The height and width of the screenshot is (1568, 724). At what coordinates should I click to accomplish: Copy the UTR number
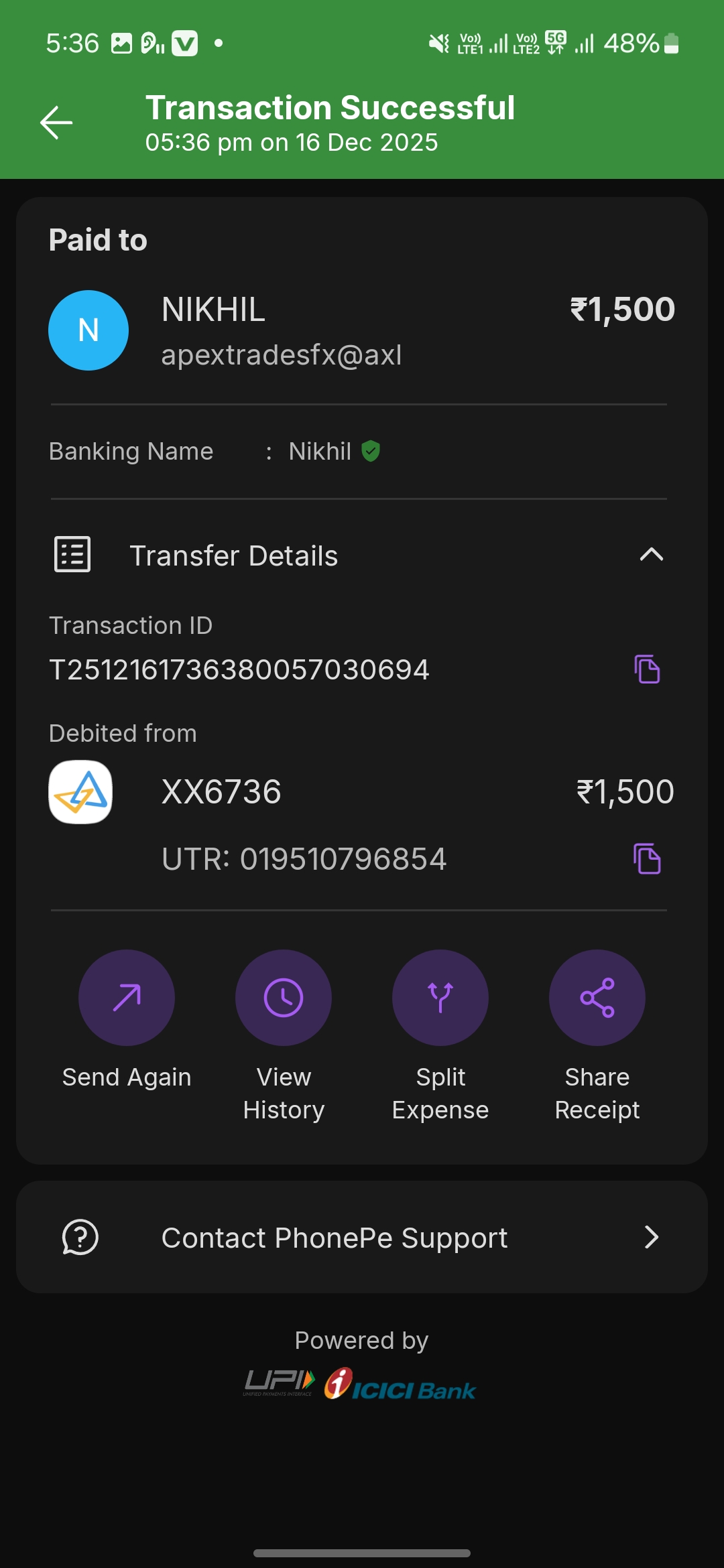(x=647, y=859)
